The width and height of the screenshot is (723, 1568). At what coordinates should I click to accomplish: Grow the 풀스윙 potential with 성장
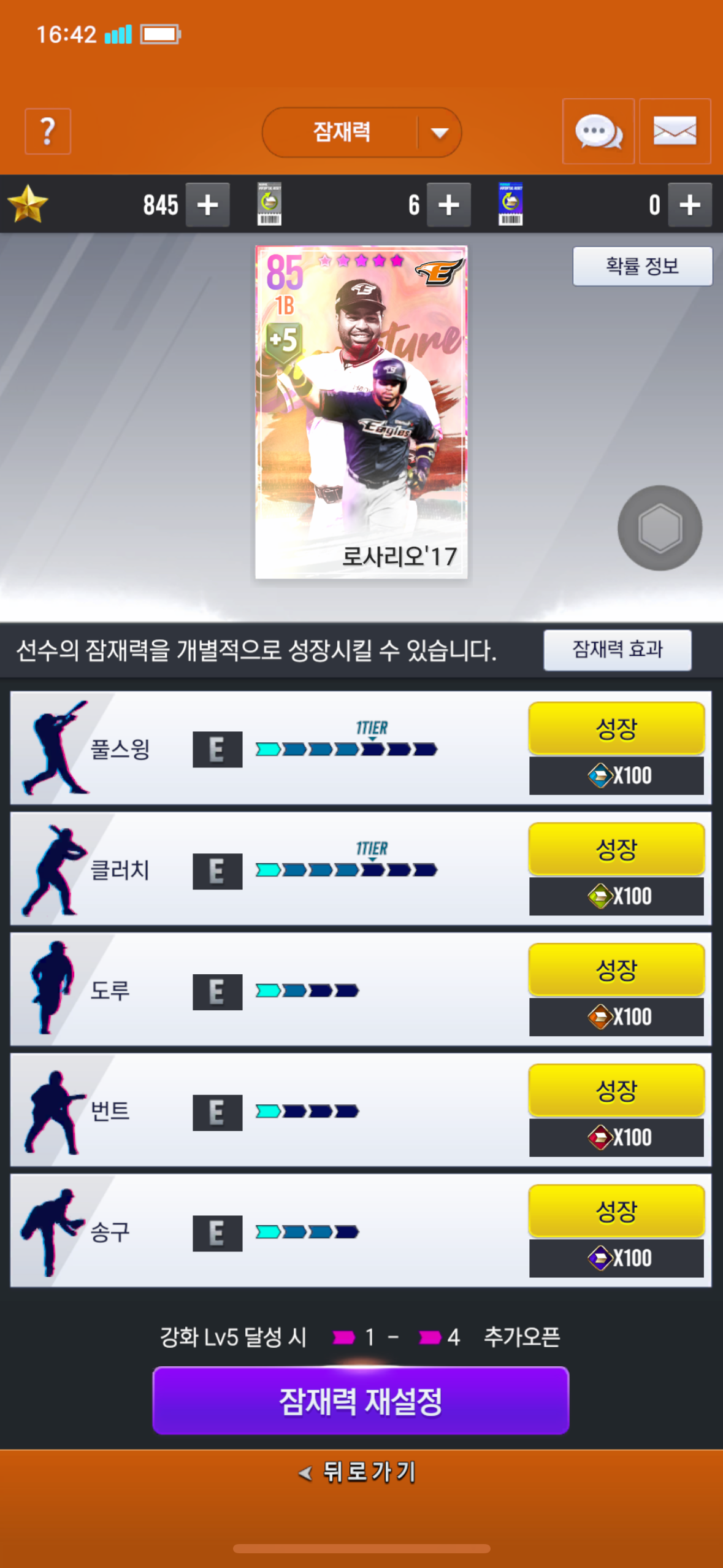coord(616,728)
